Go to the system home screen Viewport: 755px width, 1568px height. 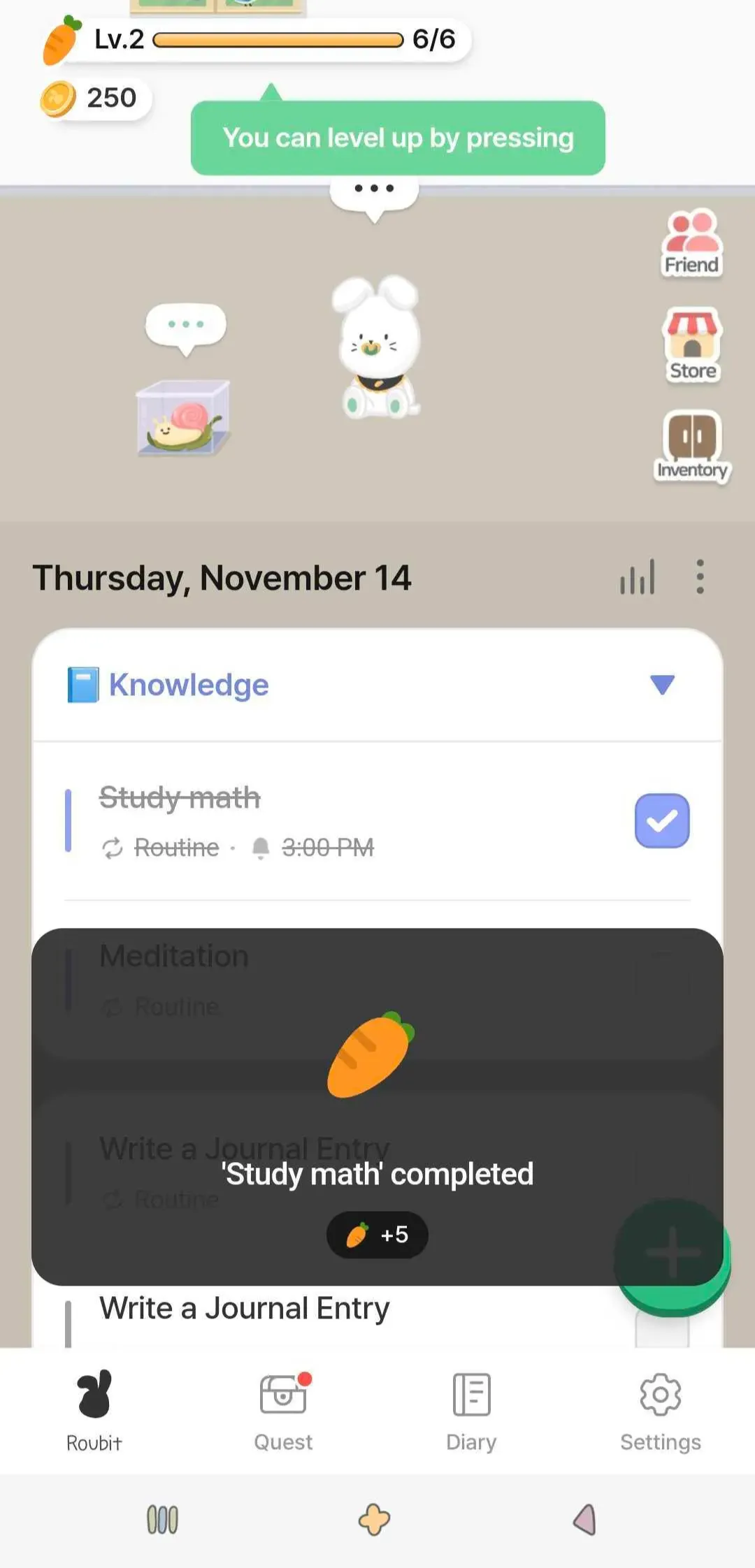[x=374, y=1519]
